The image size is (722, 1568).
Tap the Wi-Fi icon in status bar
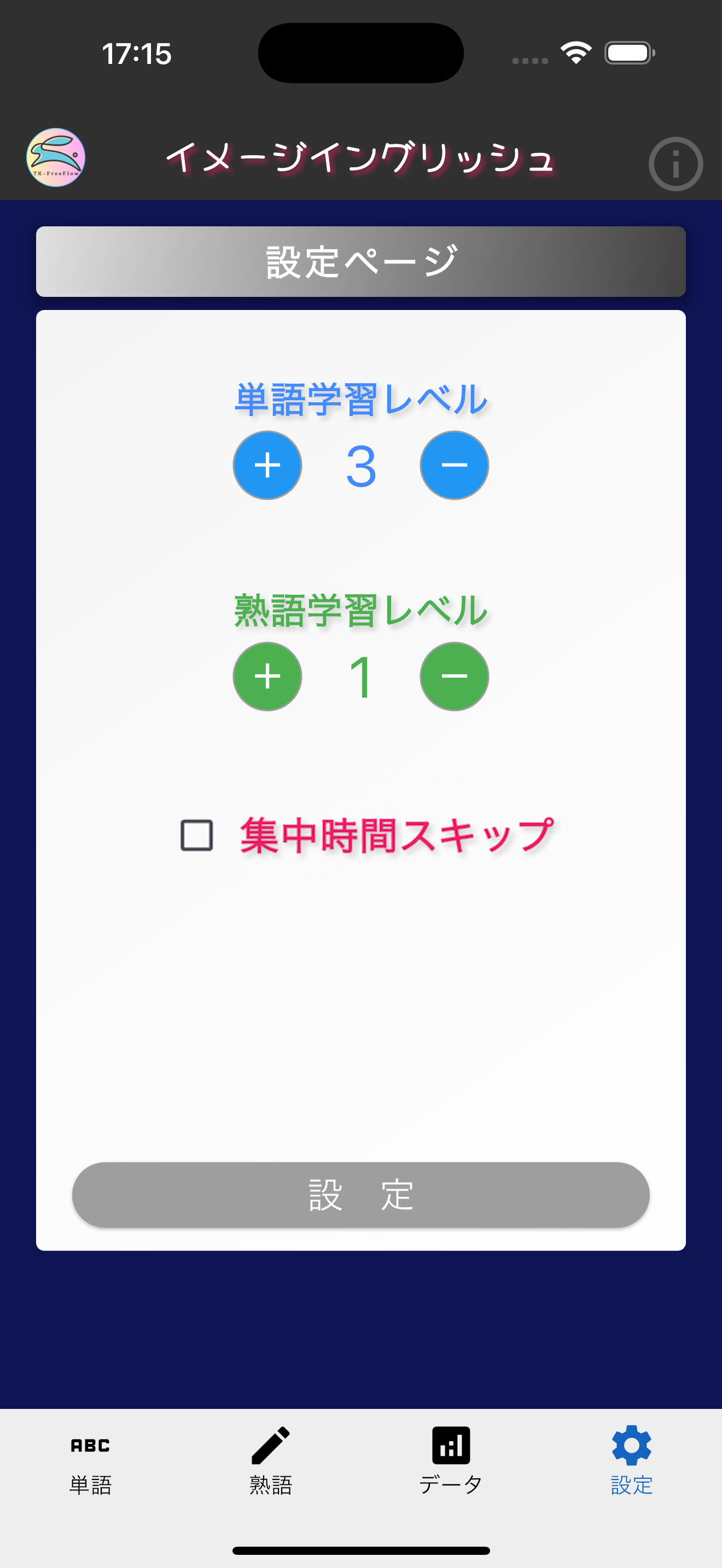coord(575,54)
